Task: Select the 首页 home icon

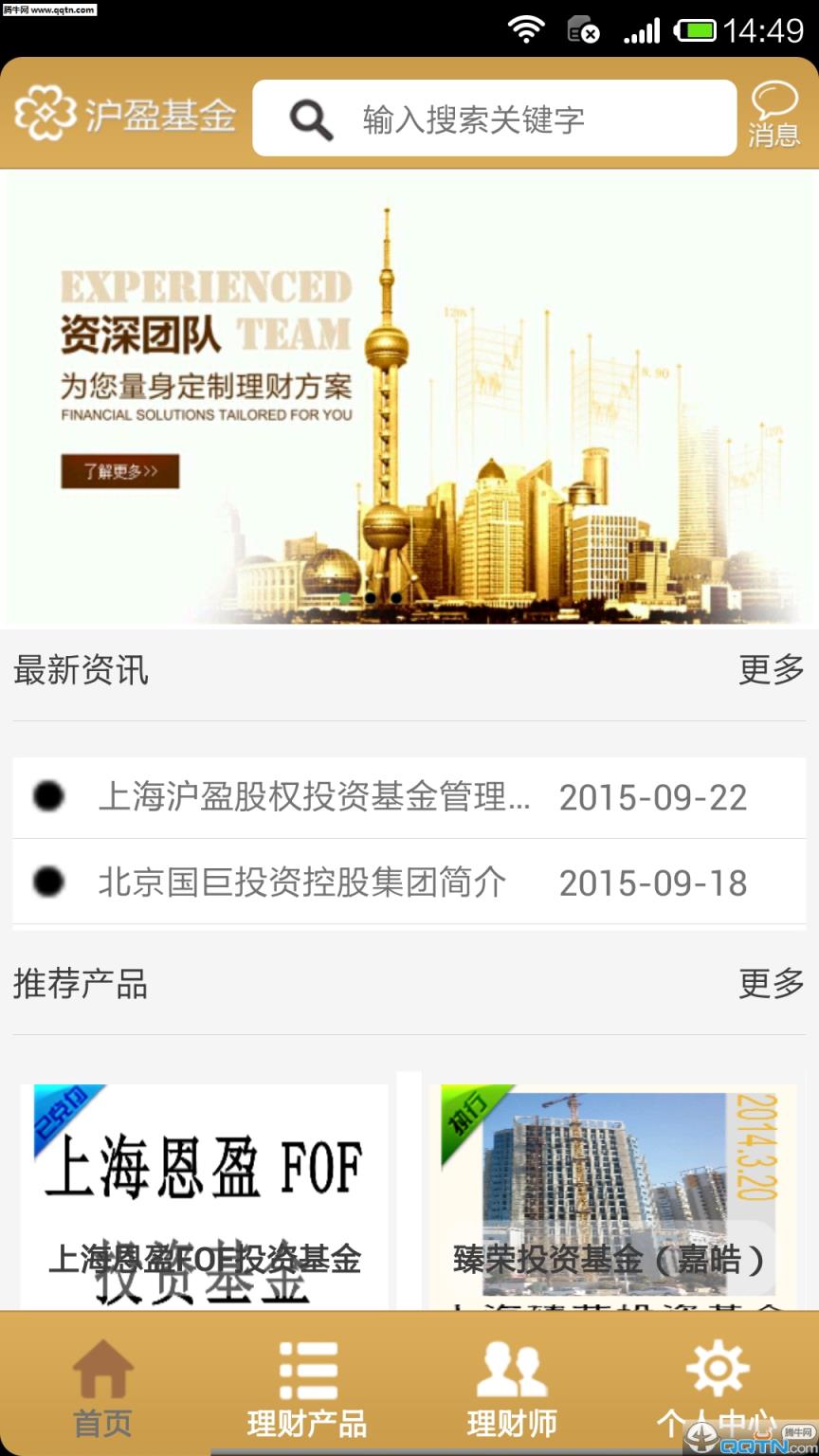Action: point(102,1367)
